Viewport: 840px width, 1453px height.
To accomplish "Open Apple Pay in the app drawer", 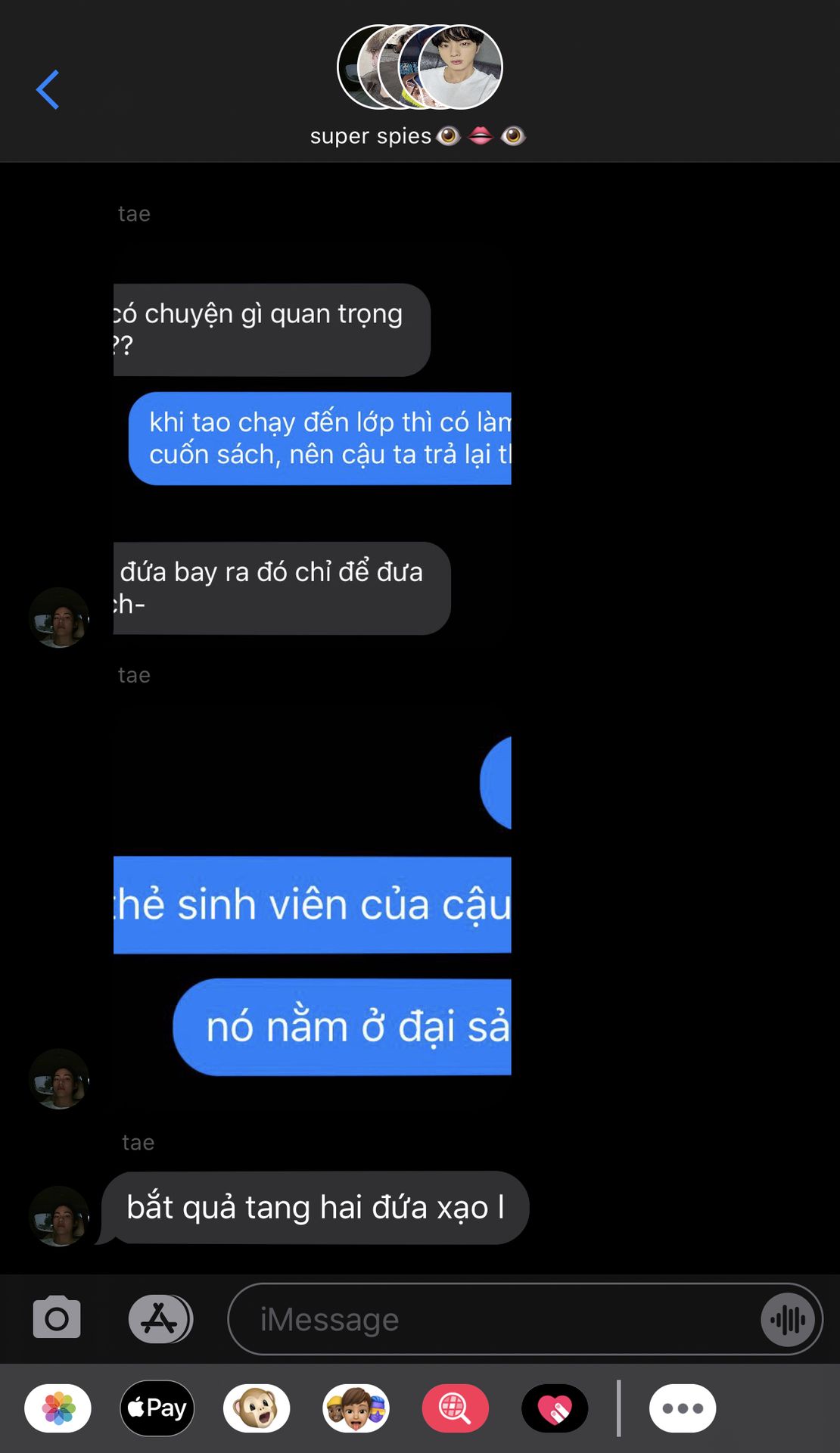I will click(157, 1408).
